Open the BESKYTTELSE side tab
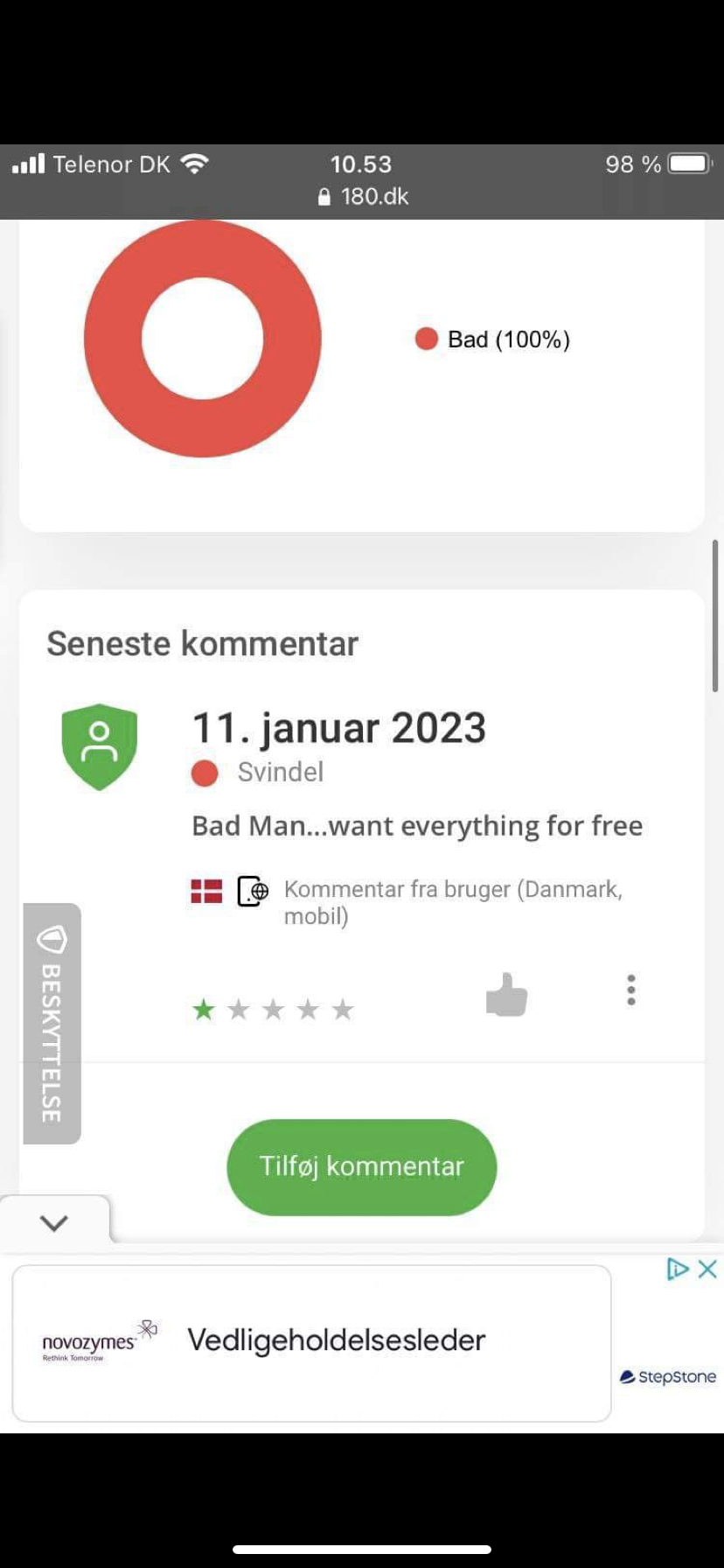The width and height of the screenshot is (724, 1568). 52,1024
